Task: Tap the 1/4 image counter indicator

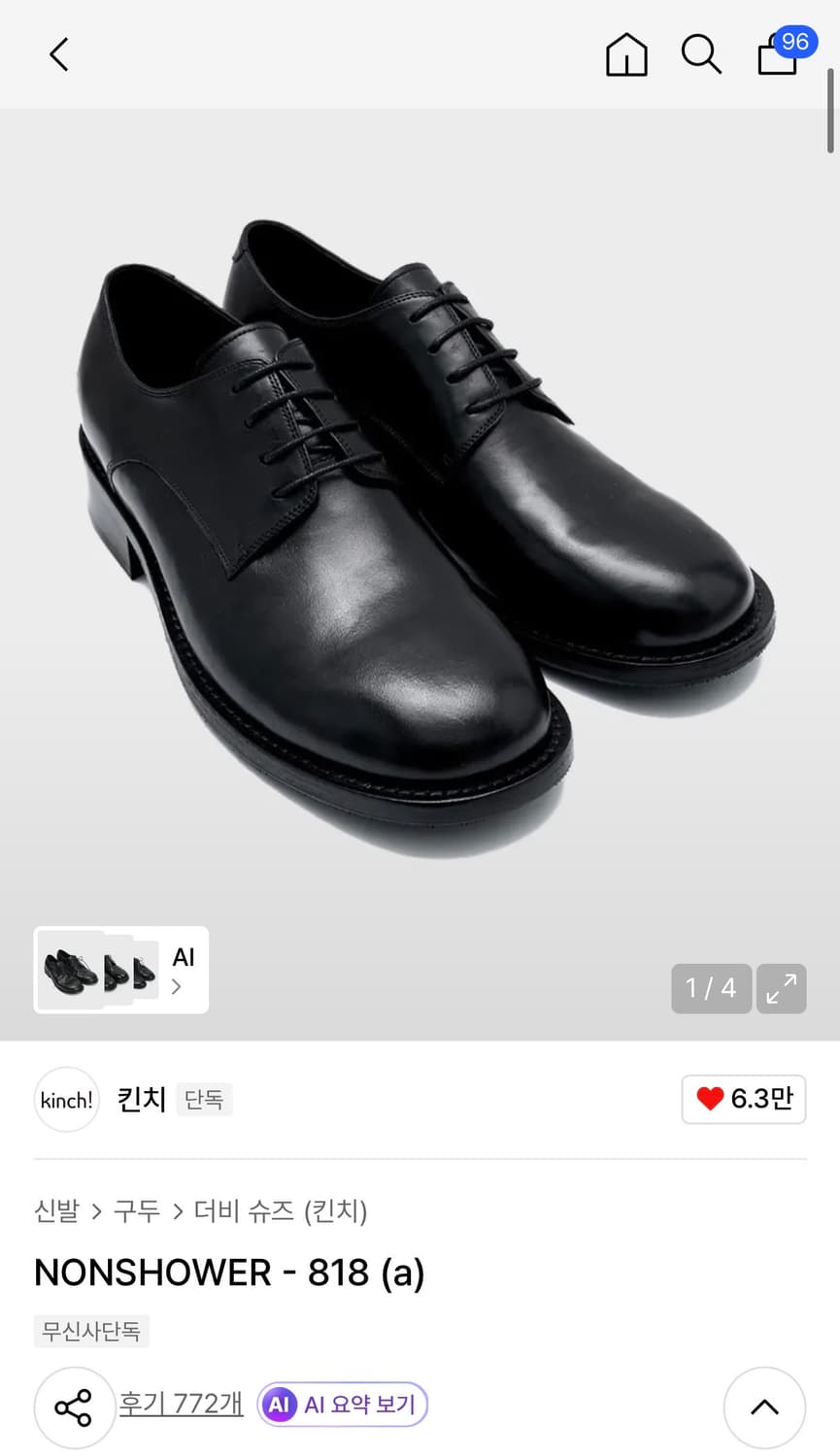Action: [x=711, y=988]
